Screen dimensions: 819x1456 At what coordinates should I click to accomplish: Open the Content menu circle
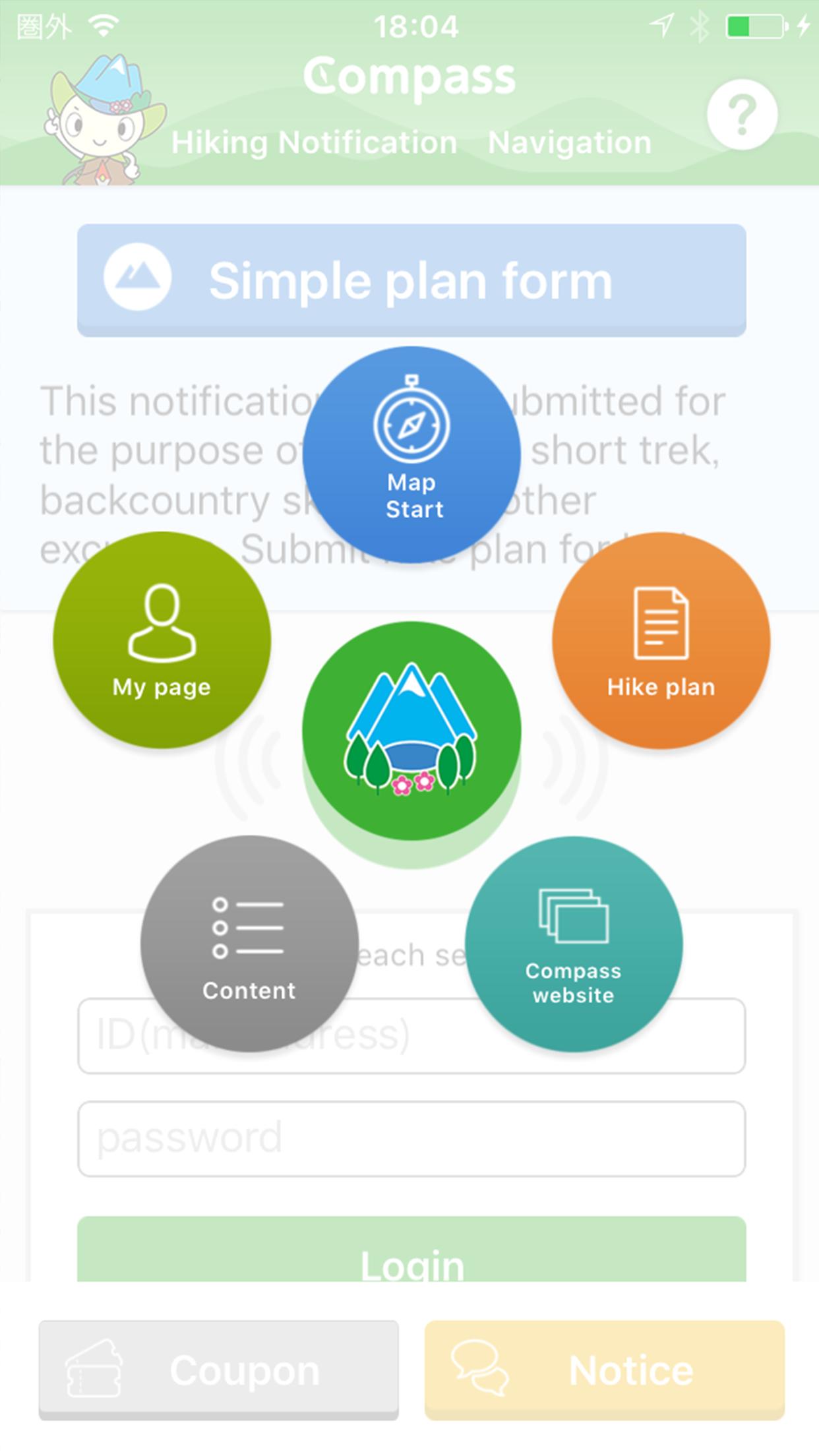click(249, 943)
